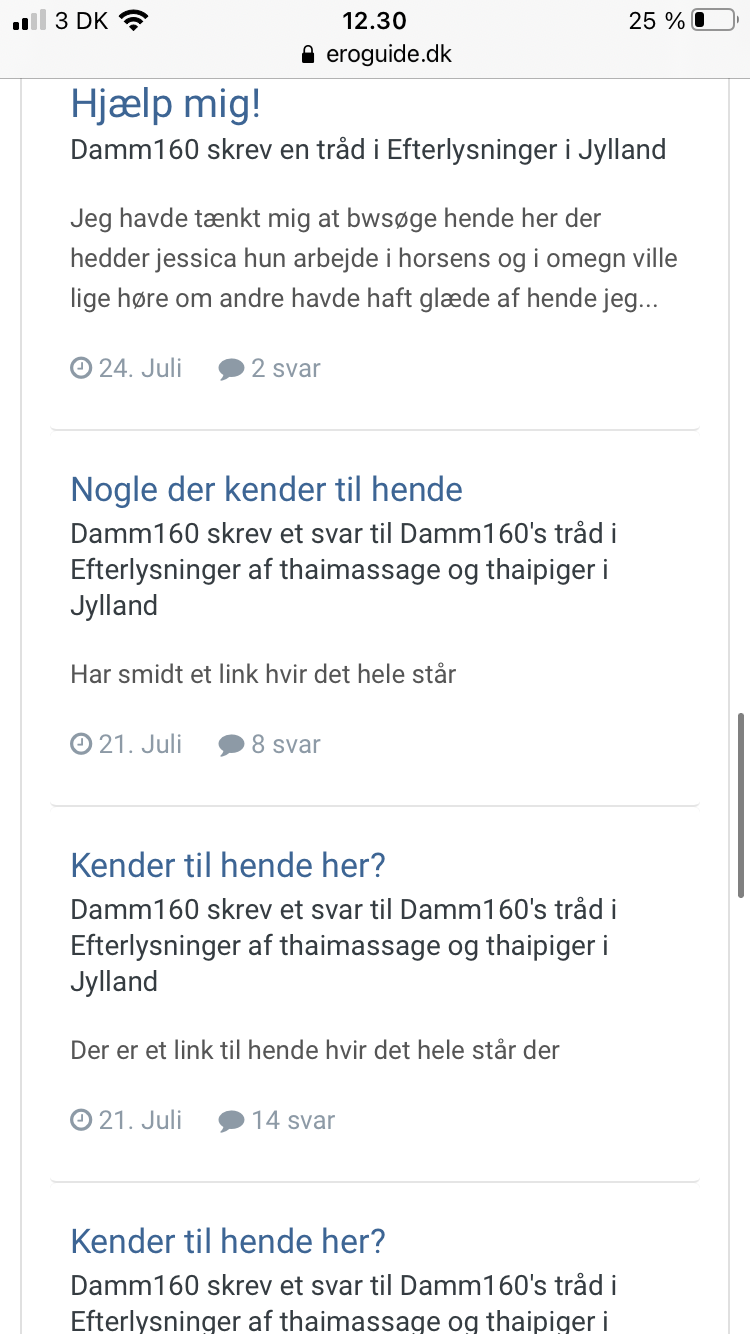This screenshot has height=1334, width=750.
Task: Tap the eroguide.dk address bar
Action: point(376,54)
